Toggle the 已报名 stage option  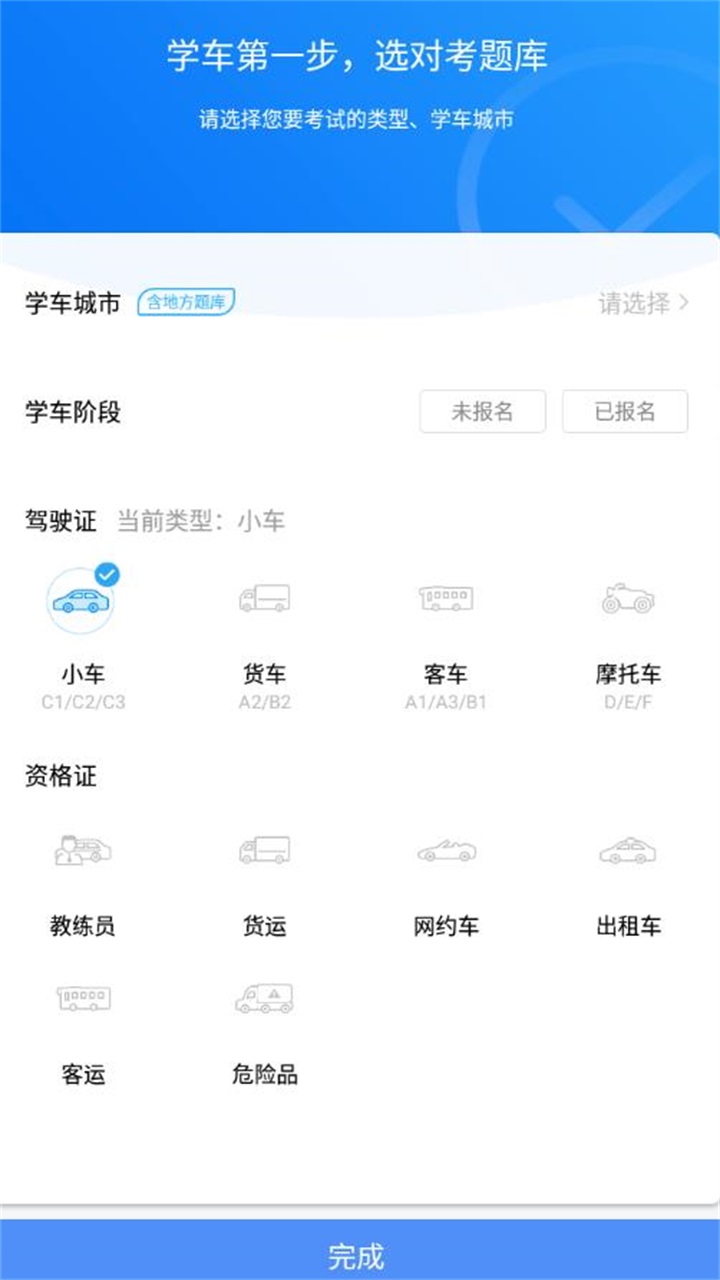[x=625, y=411]
